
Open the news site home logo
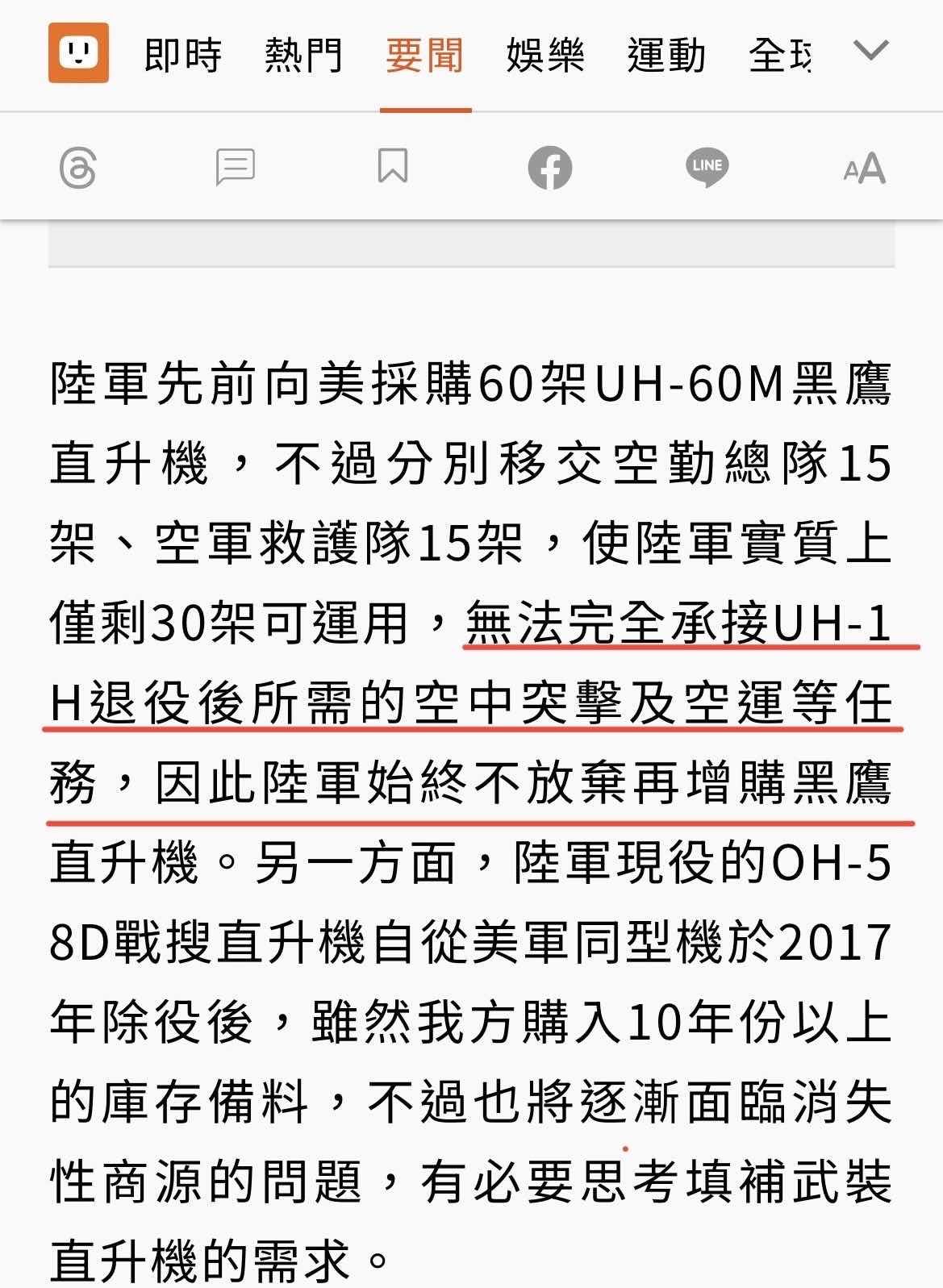click(78, 53)
